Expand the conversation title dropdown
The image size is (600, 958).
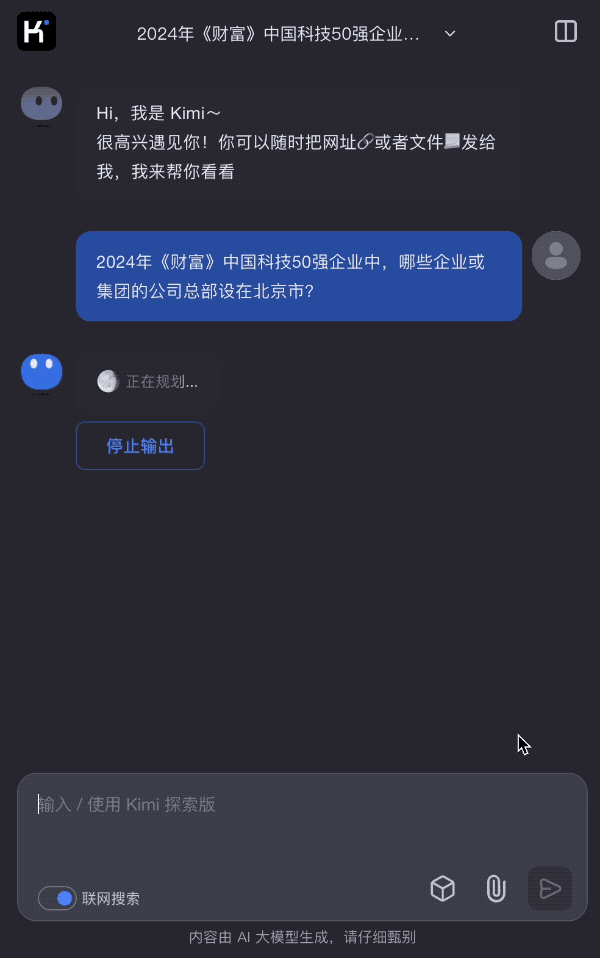(x=450, y=33)
